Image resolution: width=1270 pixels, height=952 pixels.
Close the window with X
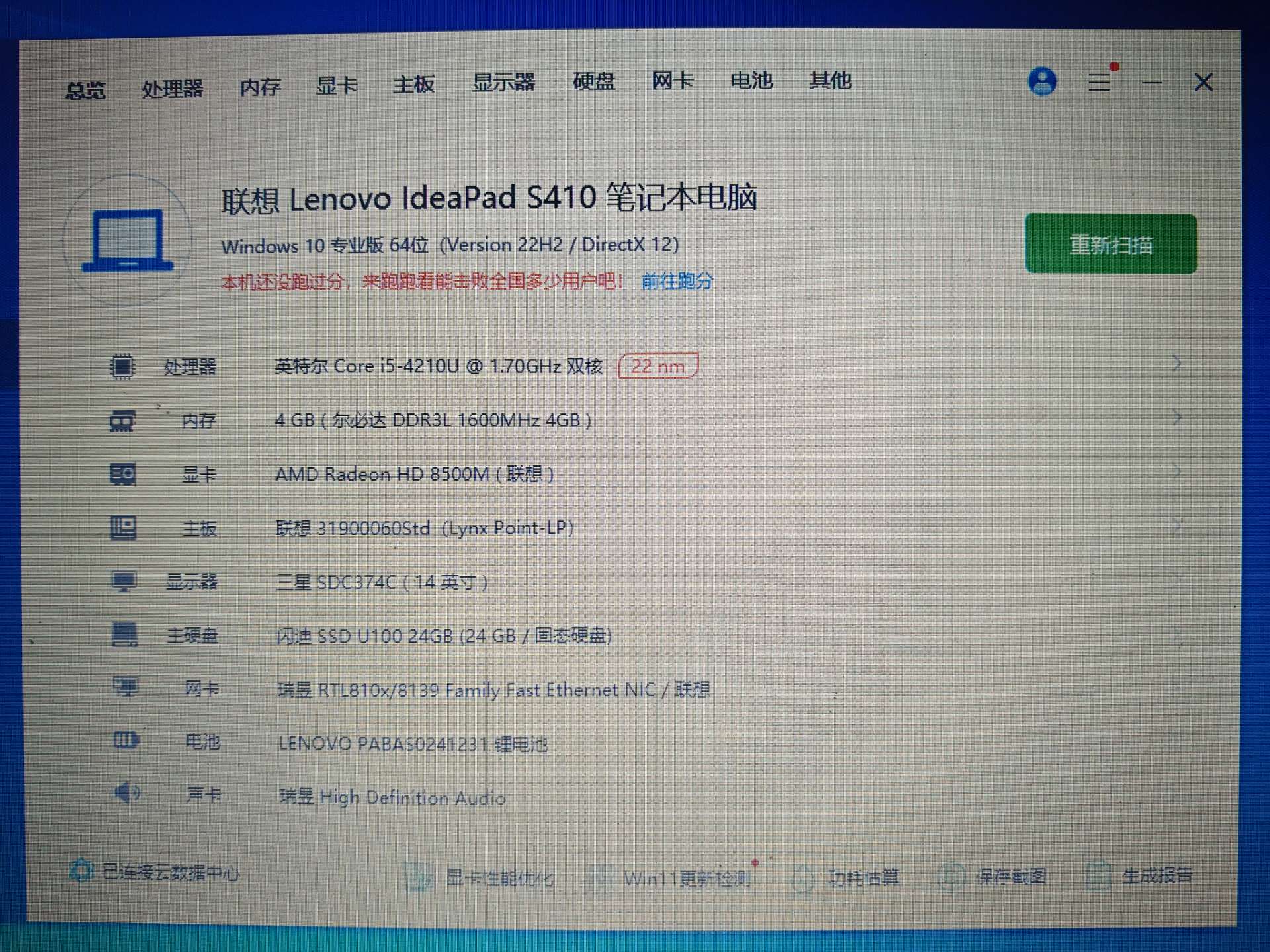click(x=1204, y=83)
